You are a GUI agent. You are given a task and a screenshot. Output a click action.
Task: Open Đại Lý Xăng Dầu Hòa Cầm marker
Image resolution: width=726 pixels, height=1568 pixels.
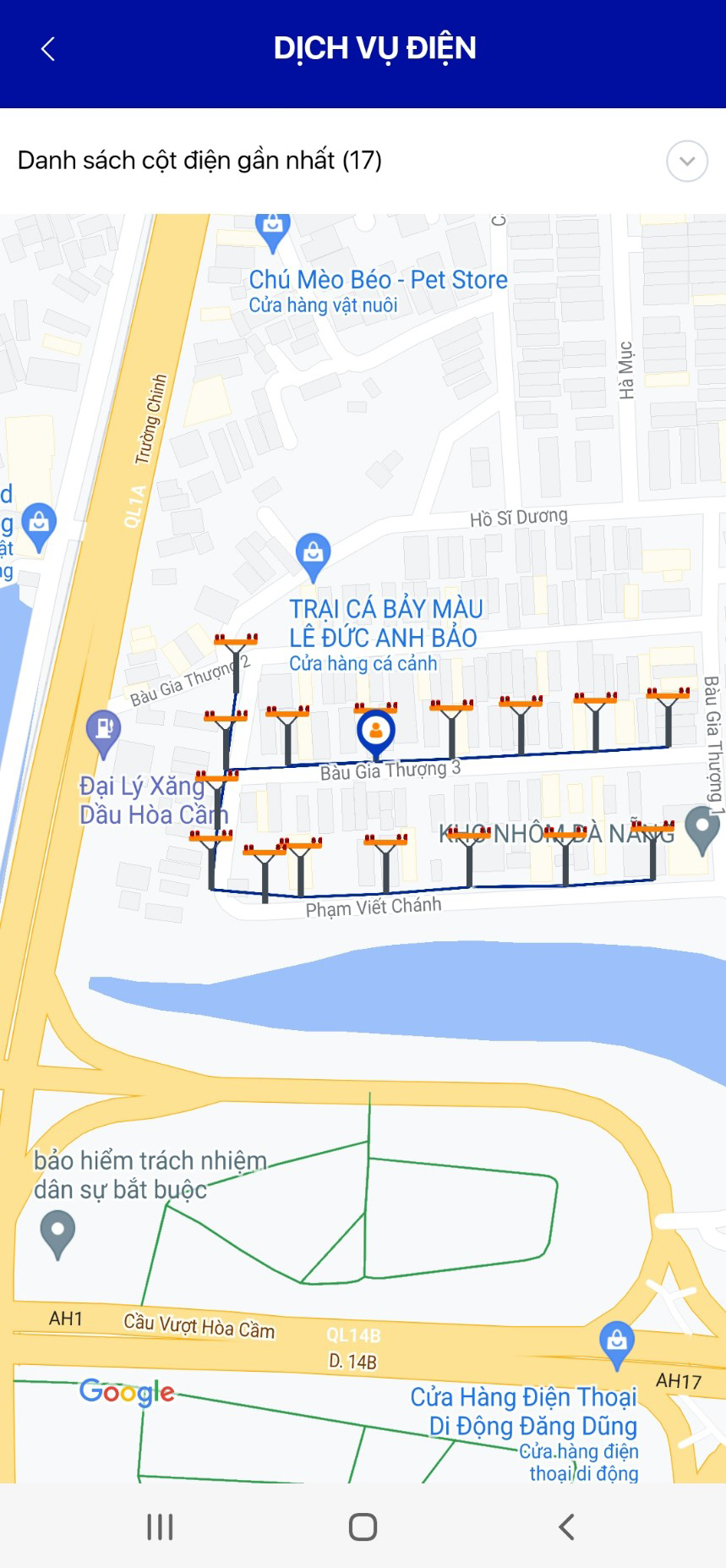click(x=104, y=730)
